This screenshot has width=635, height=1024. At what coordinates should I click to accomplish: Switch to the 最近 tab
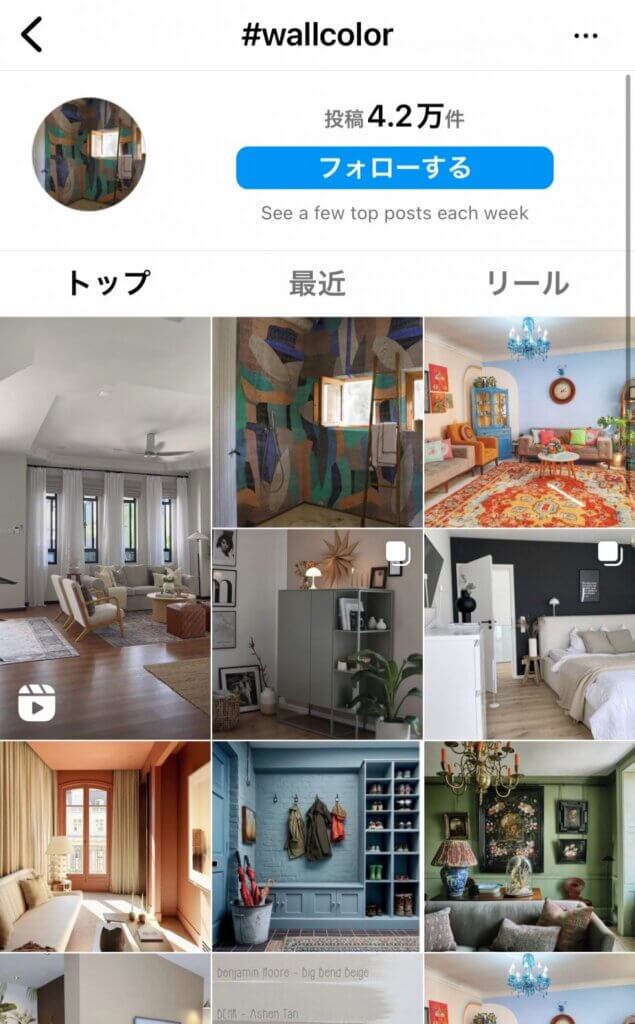tap(317, 283)
